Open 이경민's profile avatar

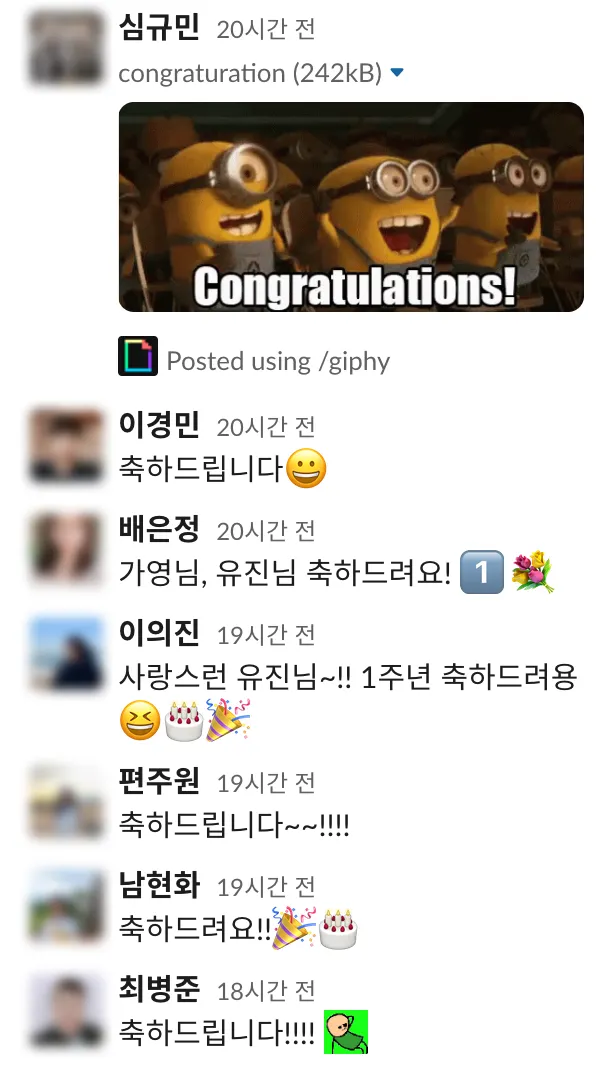pyautogui.click(x=66, y=446)
